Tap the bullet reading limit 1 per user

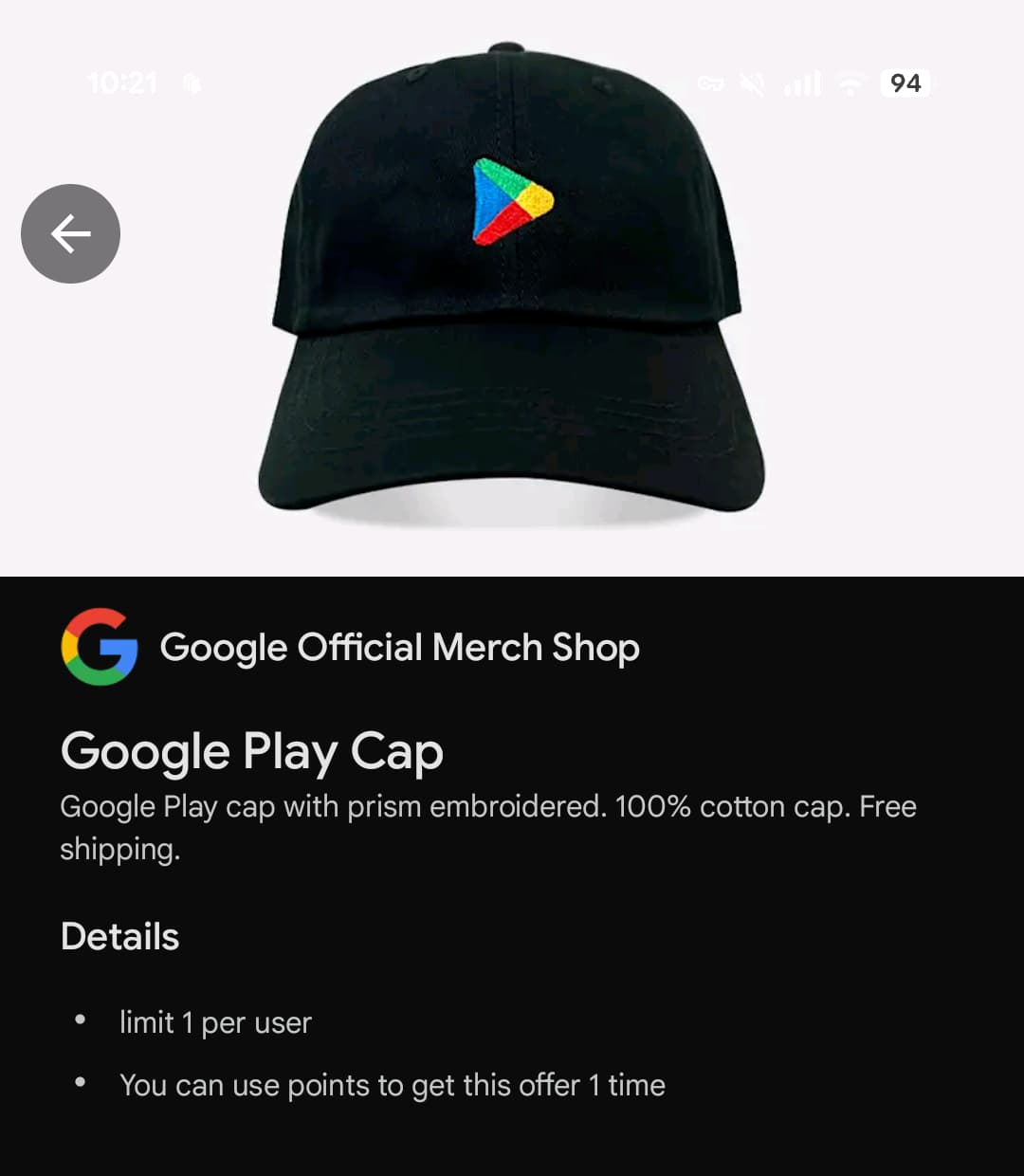tap(215, 1022)
